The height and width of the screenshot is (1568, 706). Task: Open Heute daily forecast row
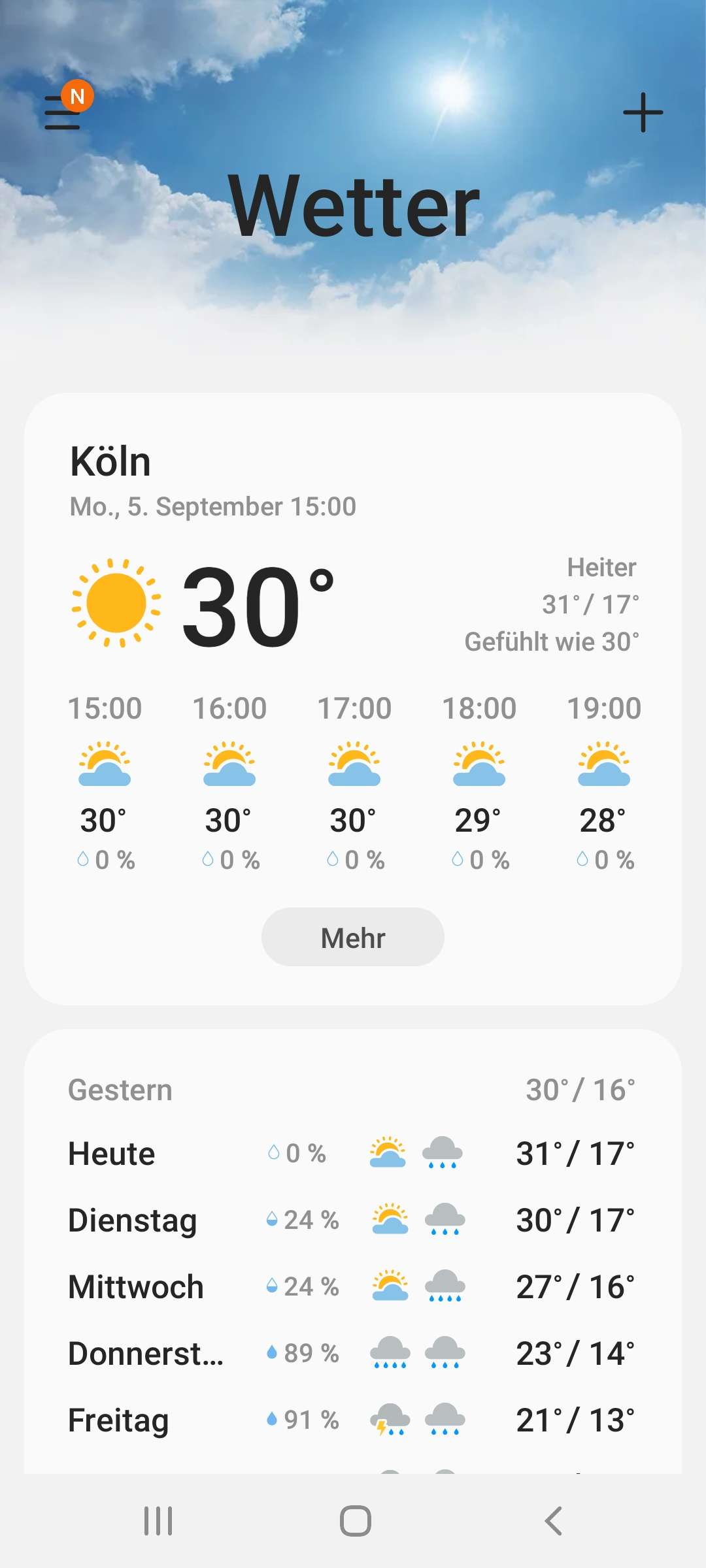[x=352, y=1153]
